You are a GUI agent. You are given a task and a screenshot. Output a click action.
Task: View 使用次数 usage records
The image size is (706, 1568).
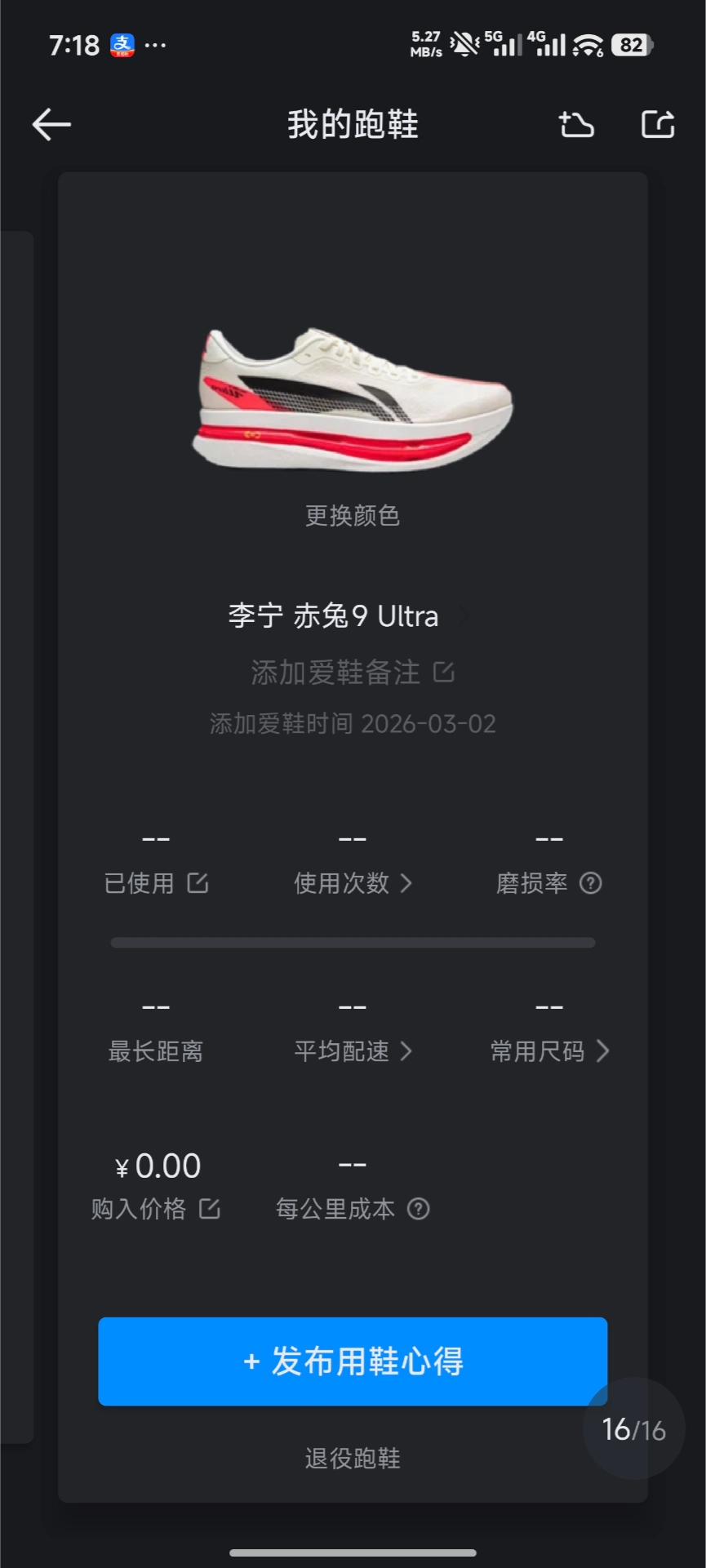(353, 883)
